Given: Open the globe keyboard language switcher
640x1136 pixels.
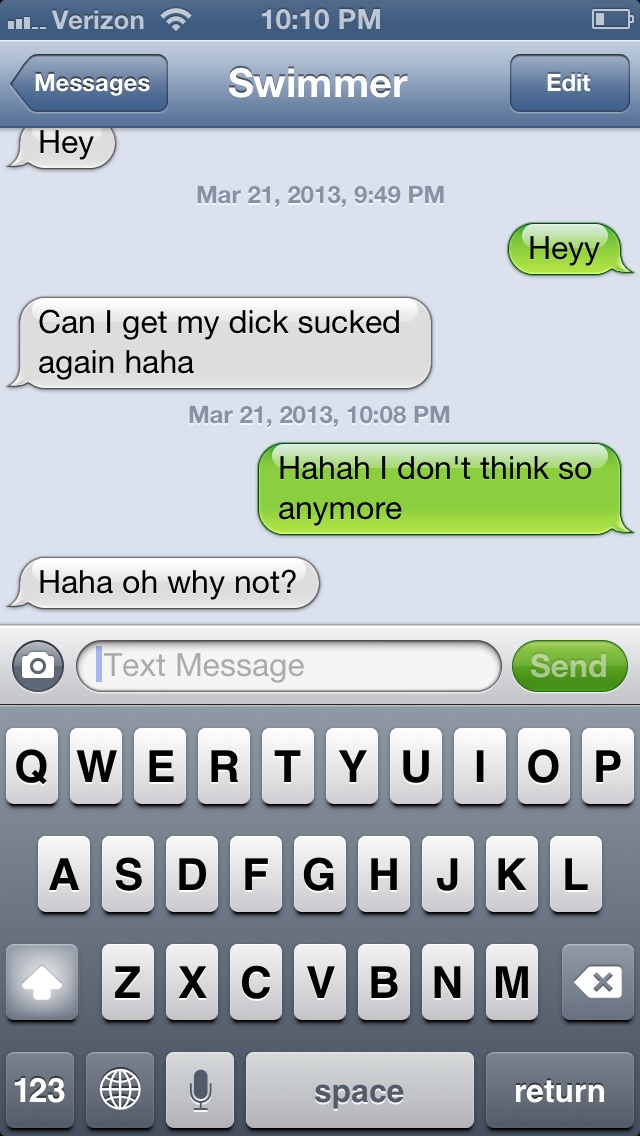Looking at the screenshot, I should (120, 1090).
